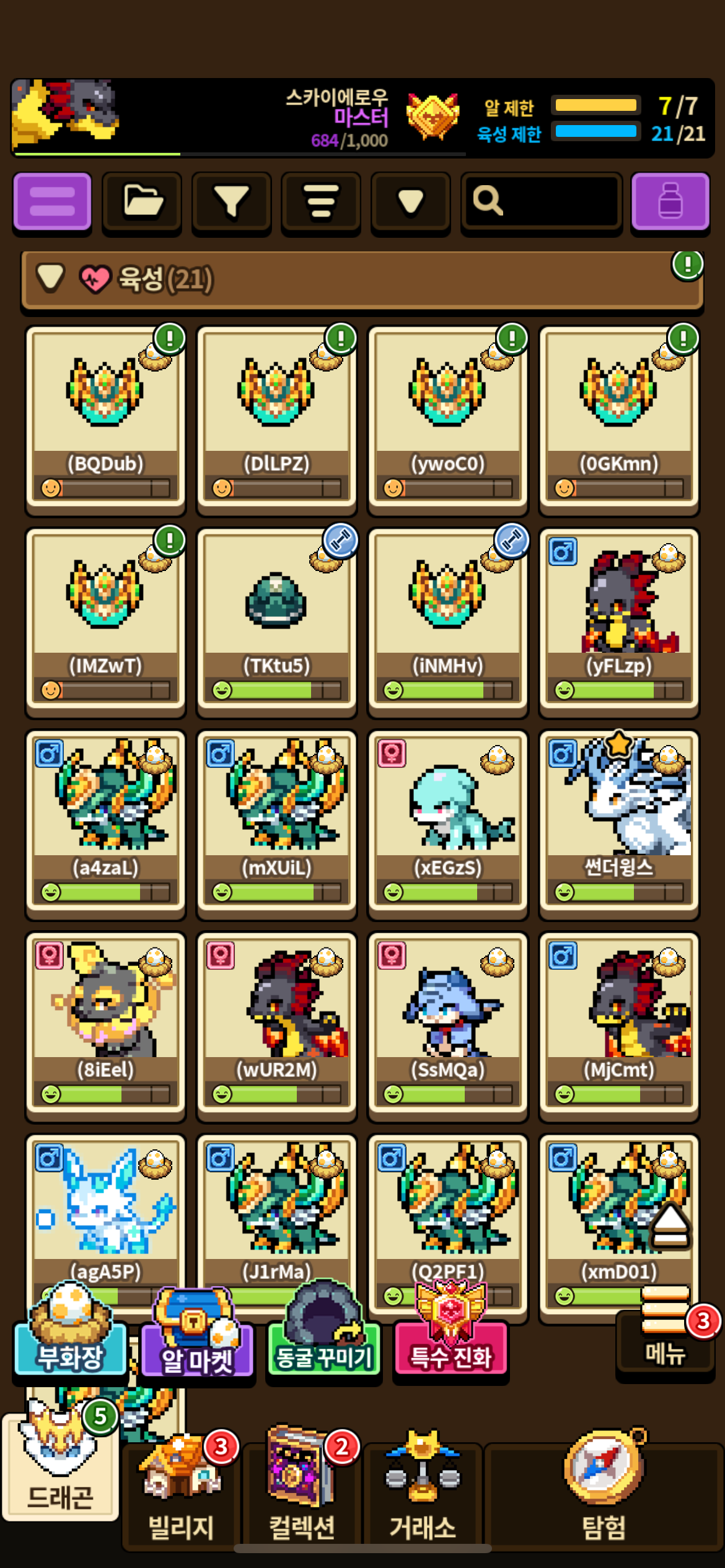Tap the dragon search field
Viewport: 725px width, 1568px height.
click(542, 201)
